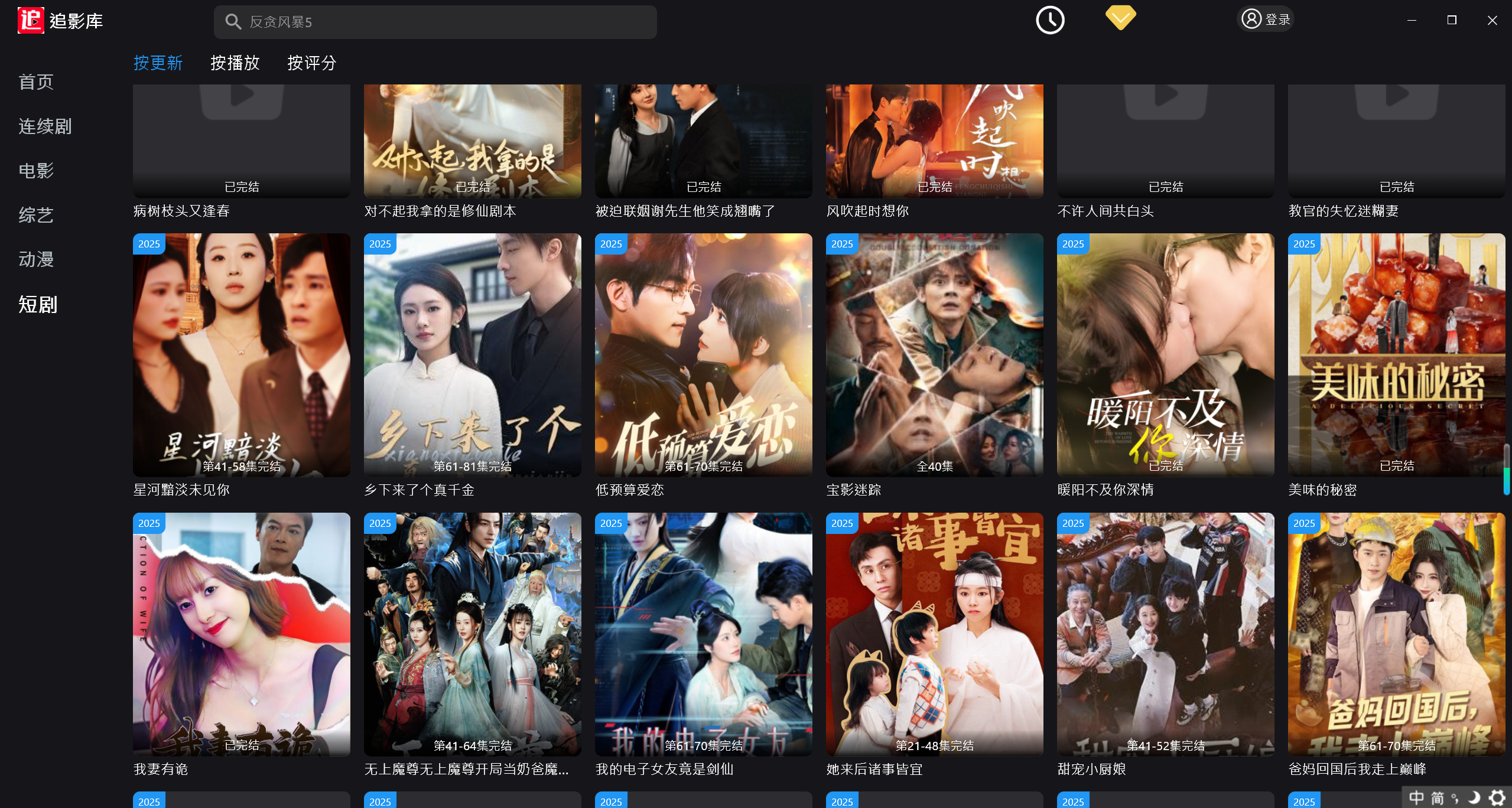Switch to the 电影 section
The image size is (1512, 808).
pos(36,171)
